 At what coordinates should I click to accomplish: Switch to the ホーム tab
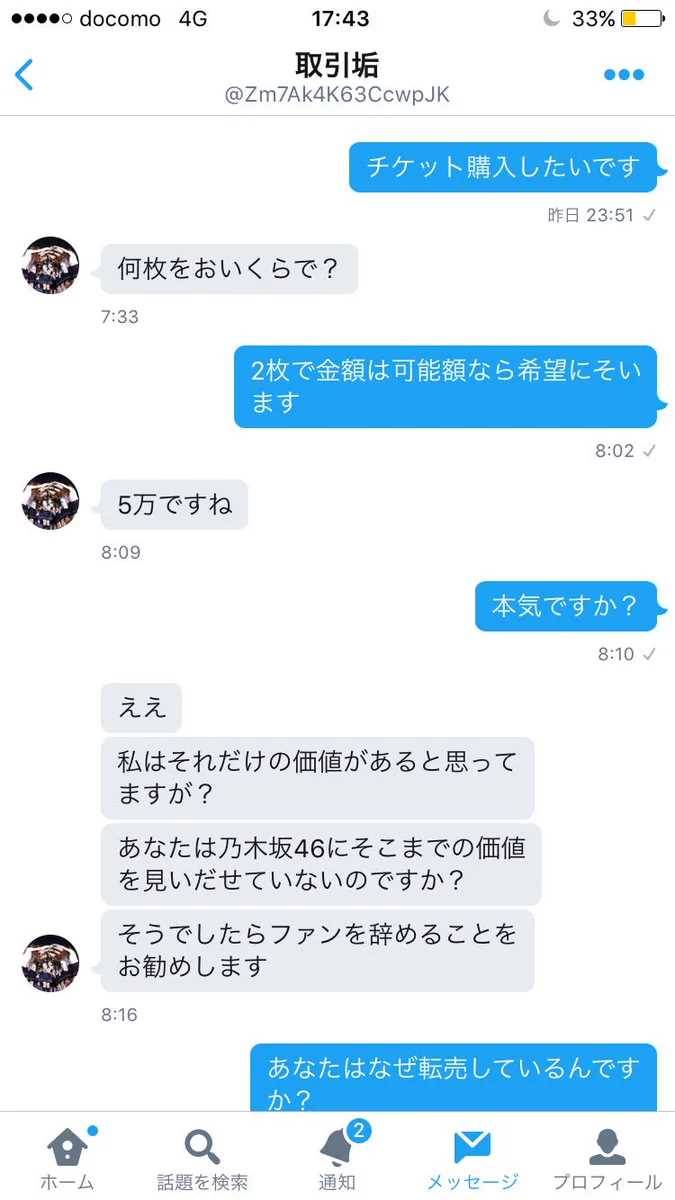(67, 1158)
